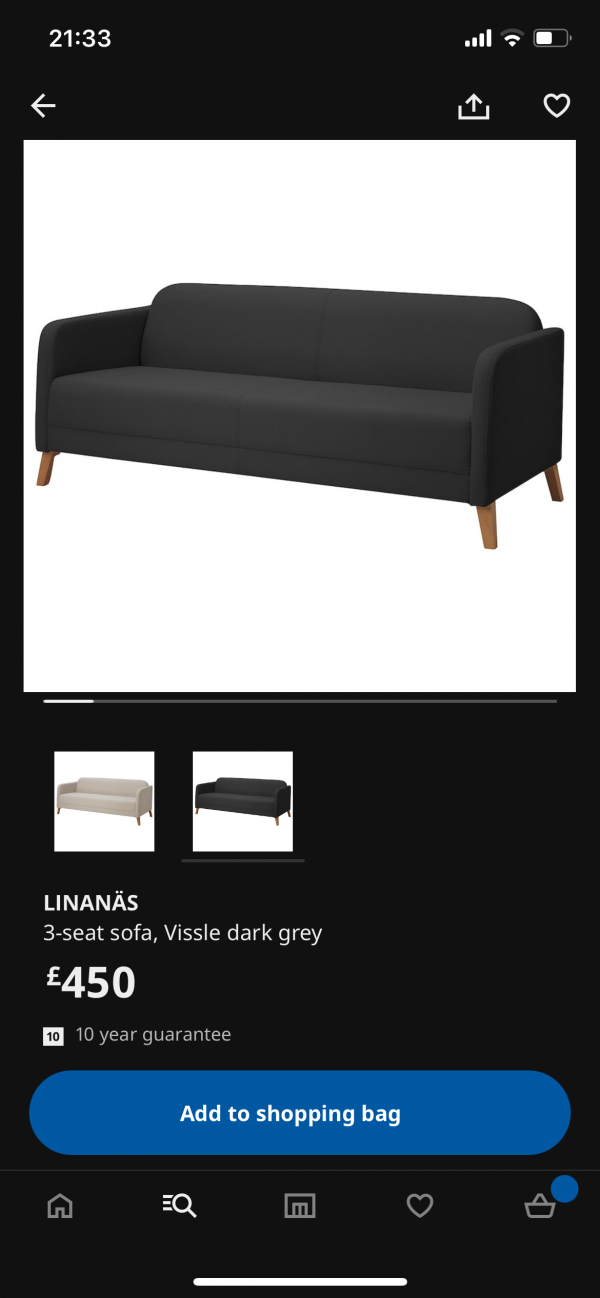Viewport: 600px width, 1298px height.
Task: Open the search and browse tab
Action: click(x=180, y=1206)
